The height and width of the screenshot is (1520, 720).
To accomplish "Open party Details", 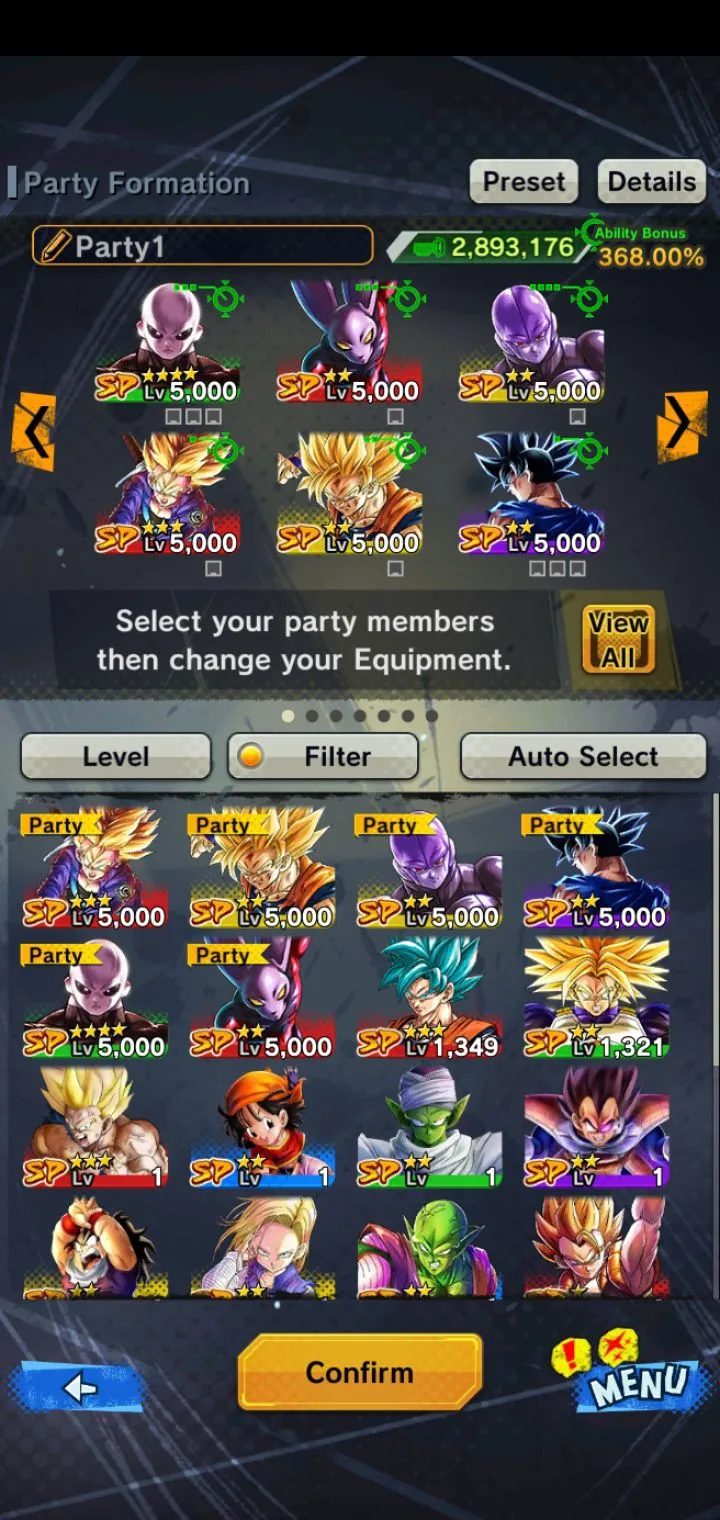I will tap(651, 182).
